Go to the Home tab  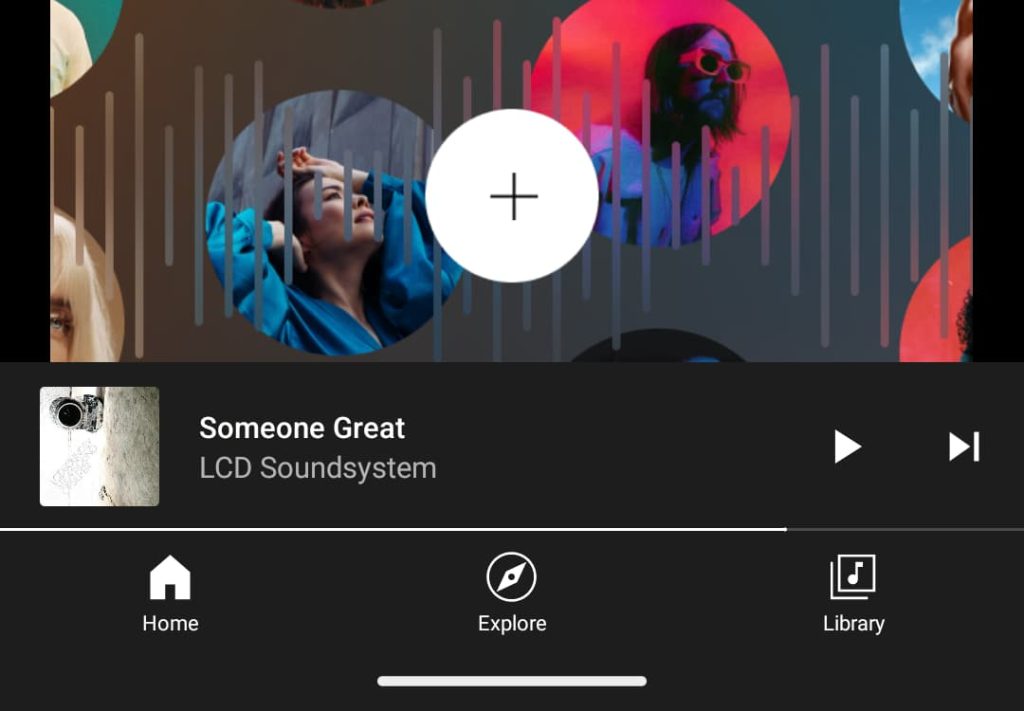pos(170,595)
